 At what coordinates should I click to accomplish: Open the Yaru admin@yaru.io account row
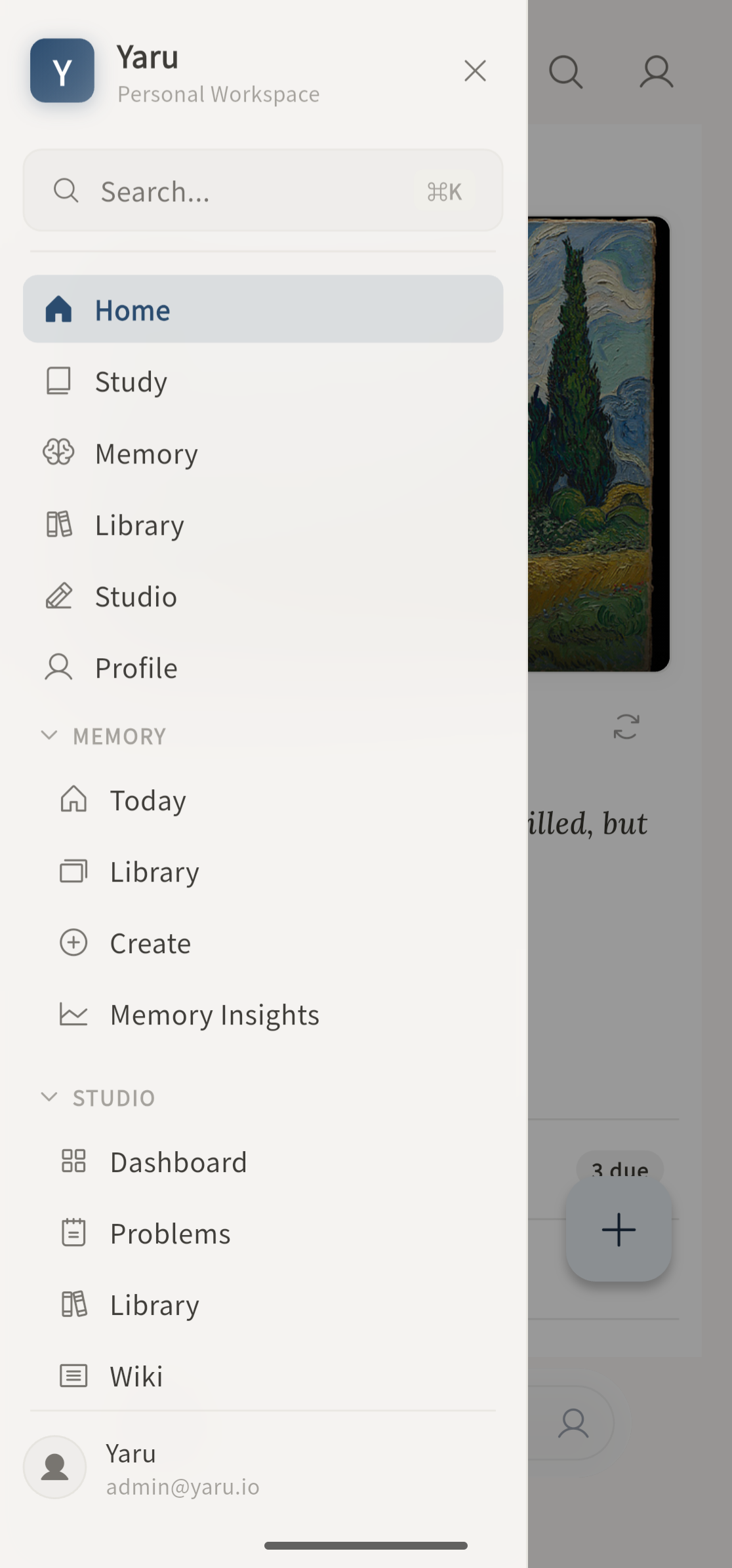tap(184, 1468)
